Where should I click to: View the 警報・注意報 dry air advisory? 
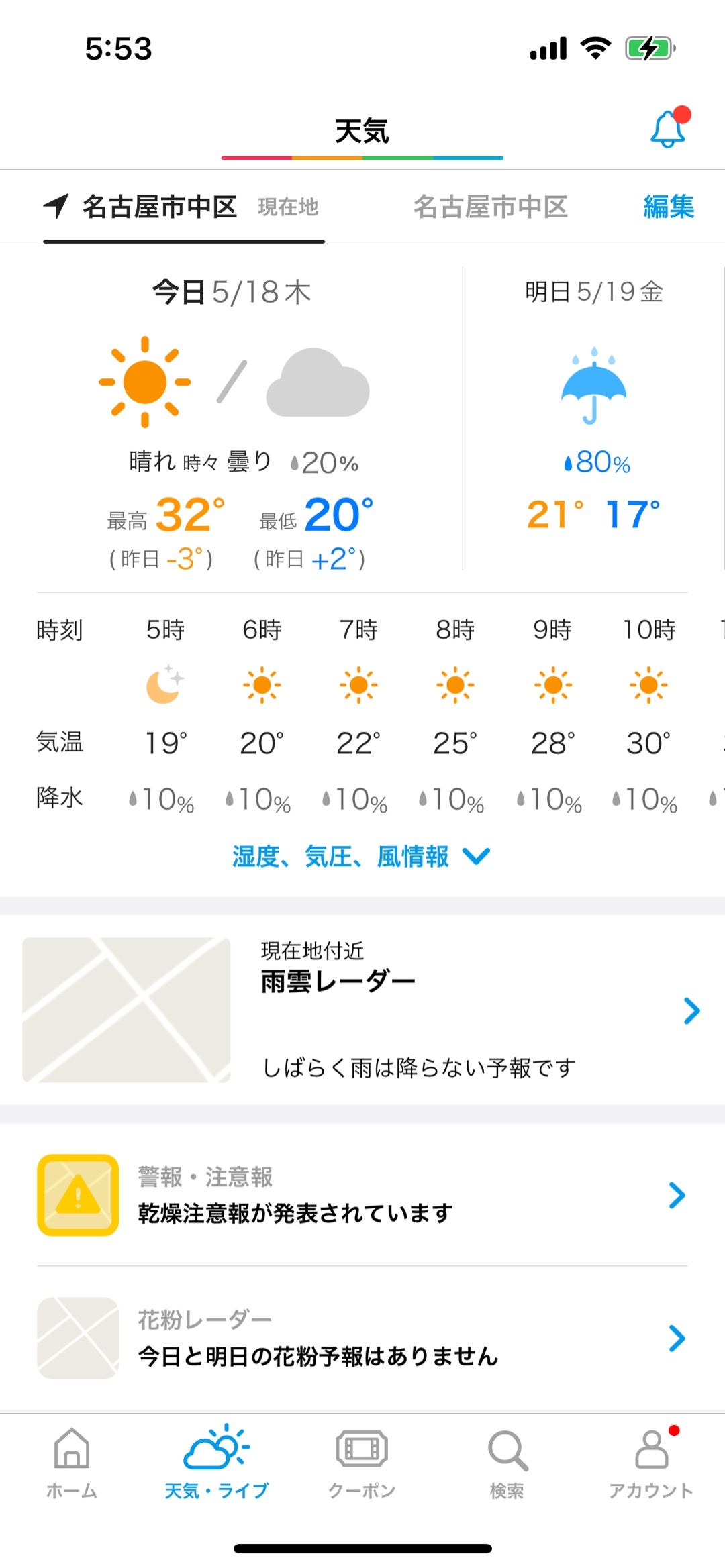tap(362, 1195)
